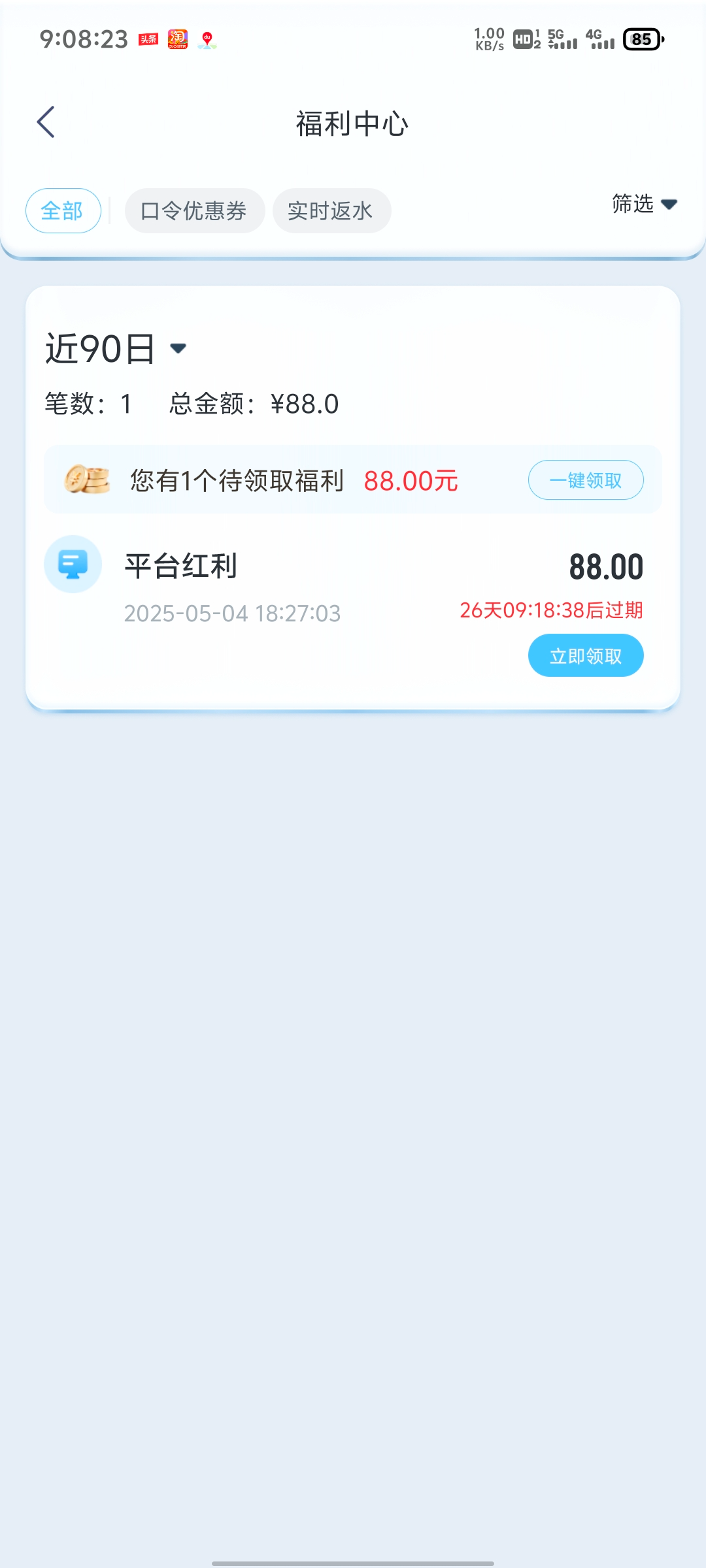Select the 平台红利 record entry
Screen dimensions: 706x1568
(180, 566)
